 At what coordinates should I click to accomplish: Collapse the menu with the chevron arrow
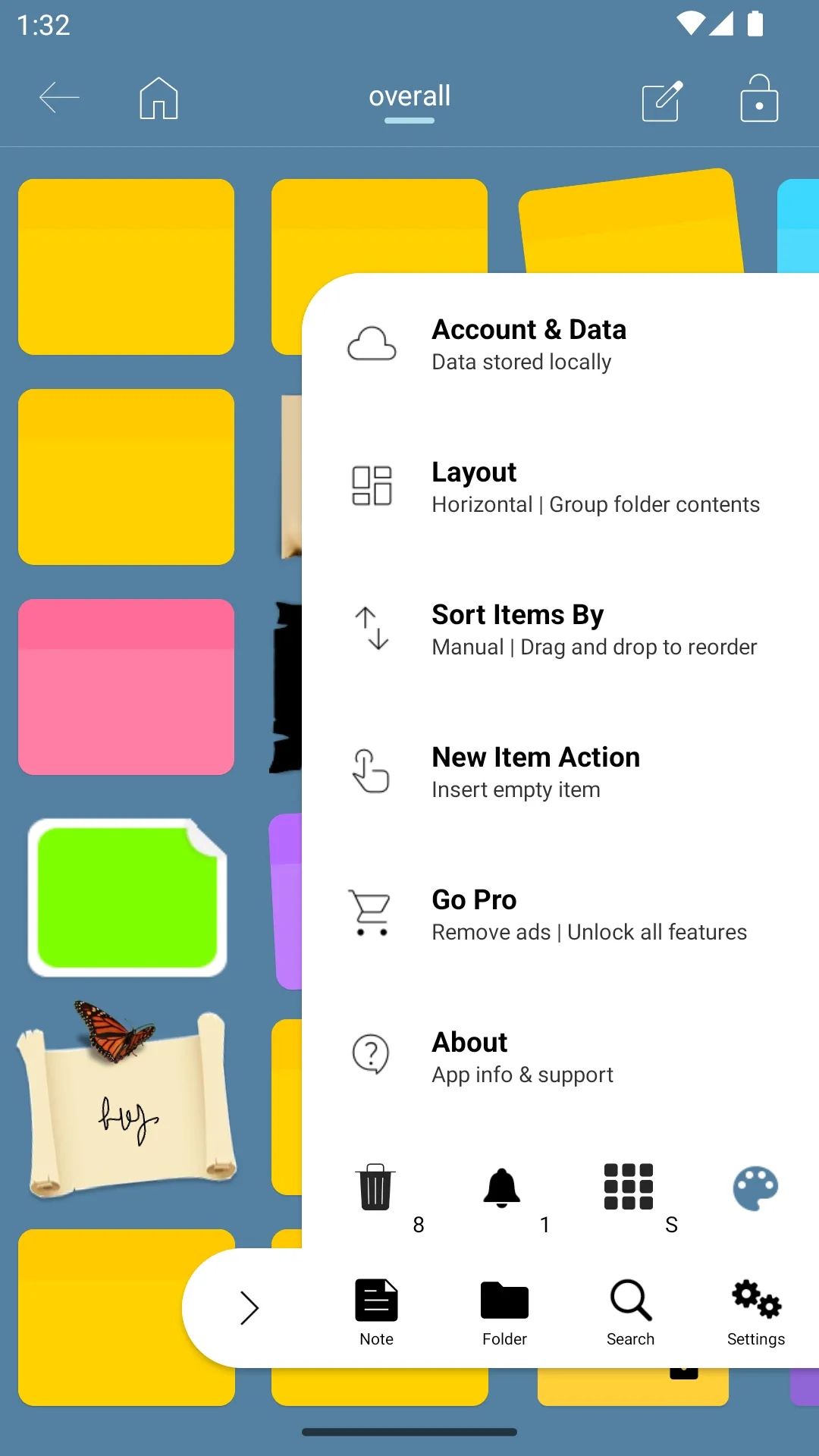[249, 1307]
